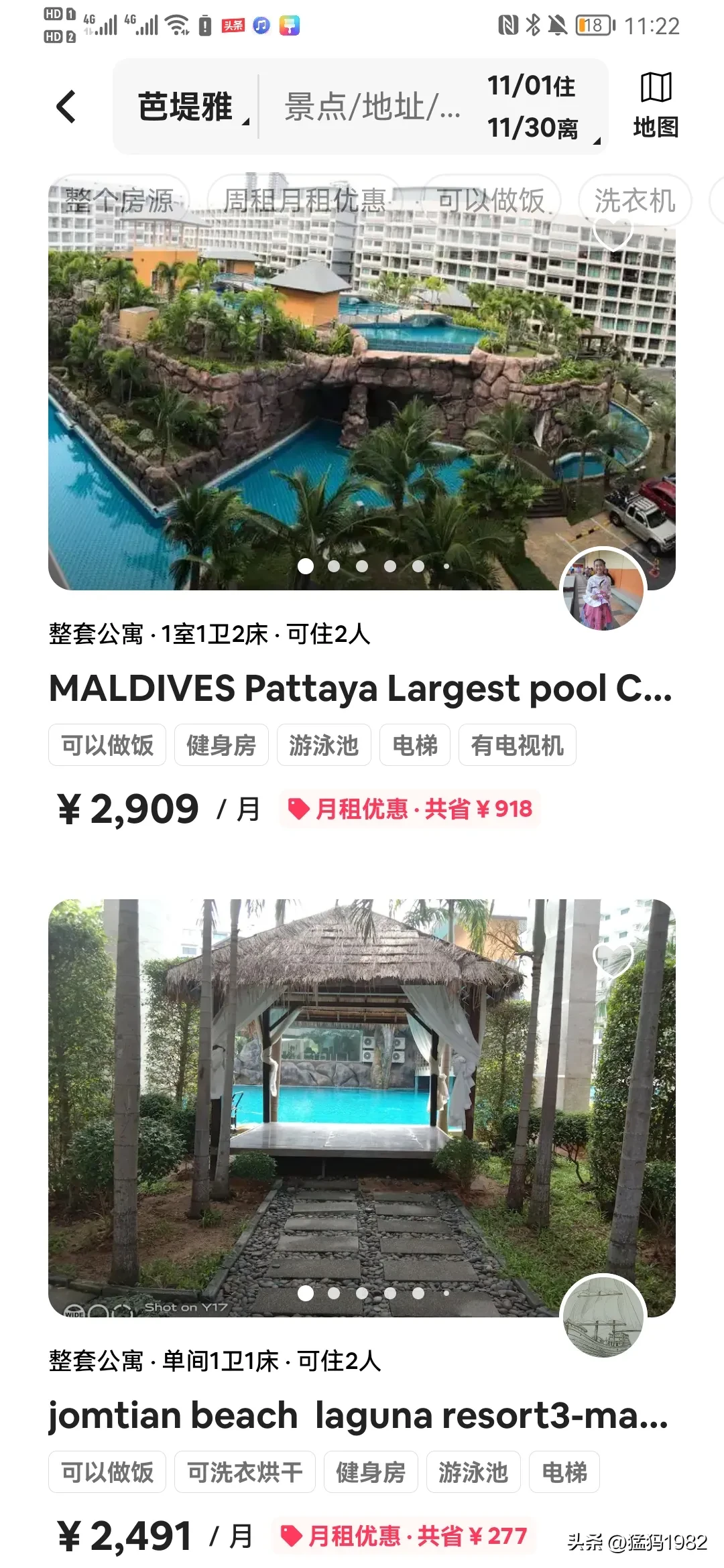
Task: Select the 洗衣机 filter chip
Action: click(x=634, y=200)
